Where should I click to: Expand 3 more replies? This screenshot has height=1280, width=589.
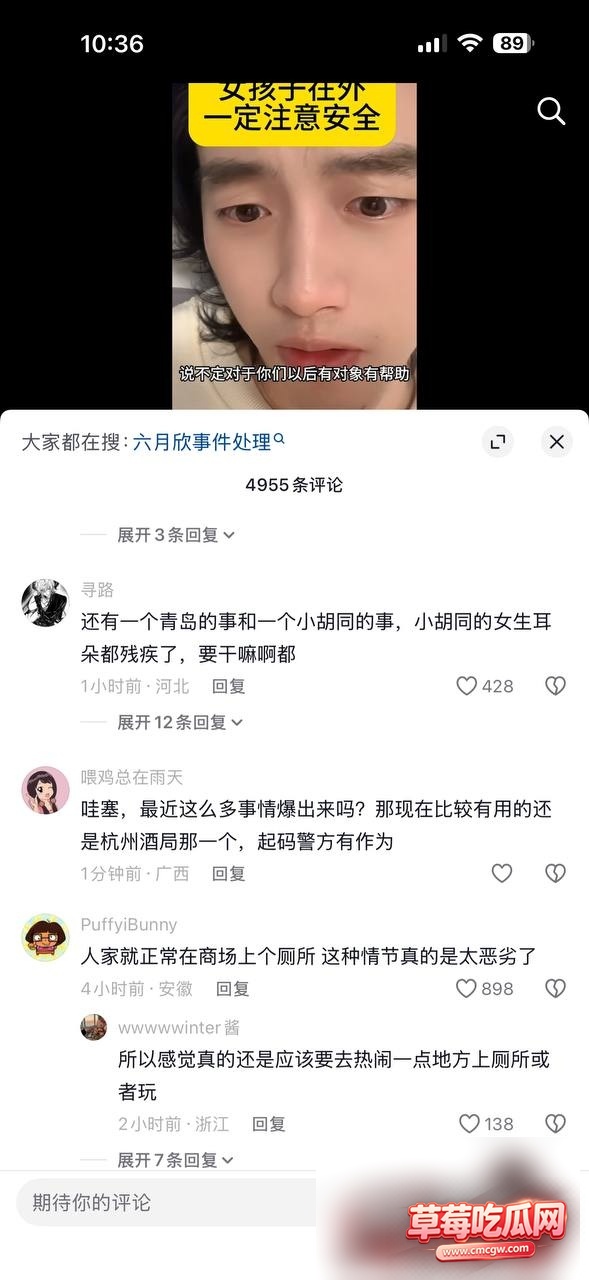tap(176, 535)
